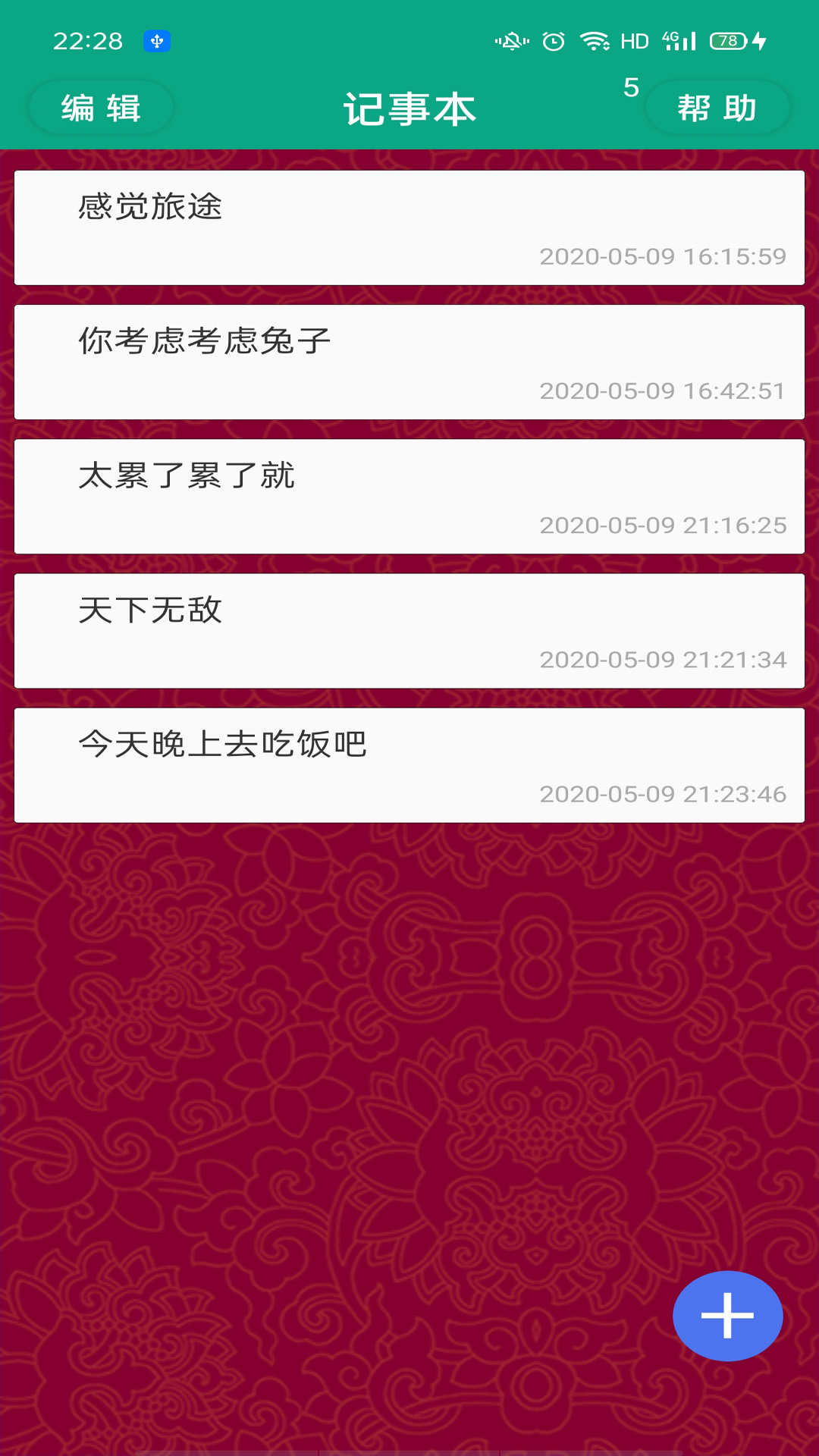
Task: Open the 帮助 help button
Action: (717, 108)
